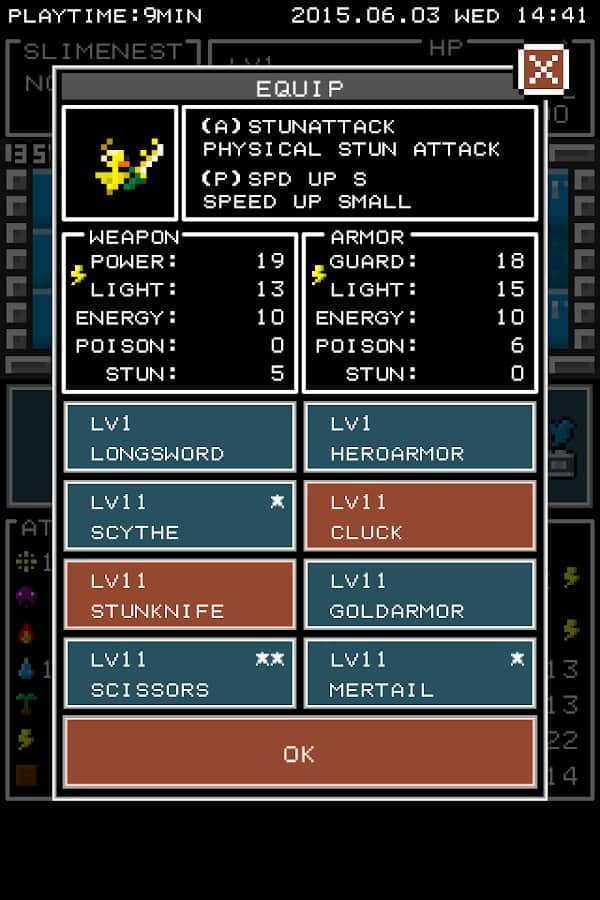Choose the LV11 Stunknife weapon

click(x=180, y=595)
